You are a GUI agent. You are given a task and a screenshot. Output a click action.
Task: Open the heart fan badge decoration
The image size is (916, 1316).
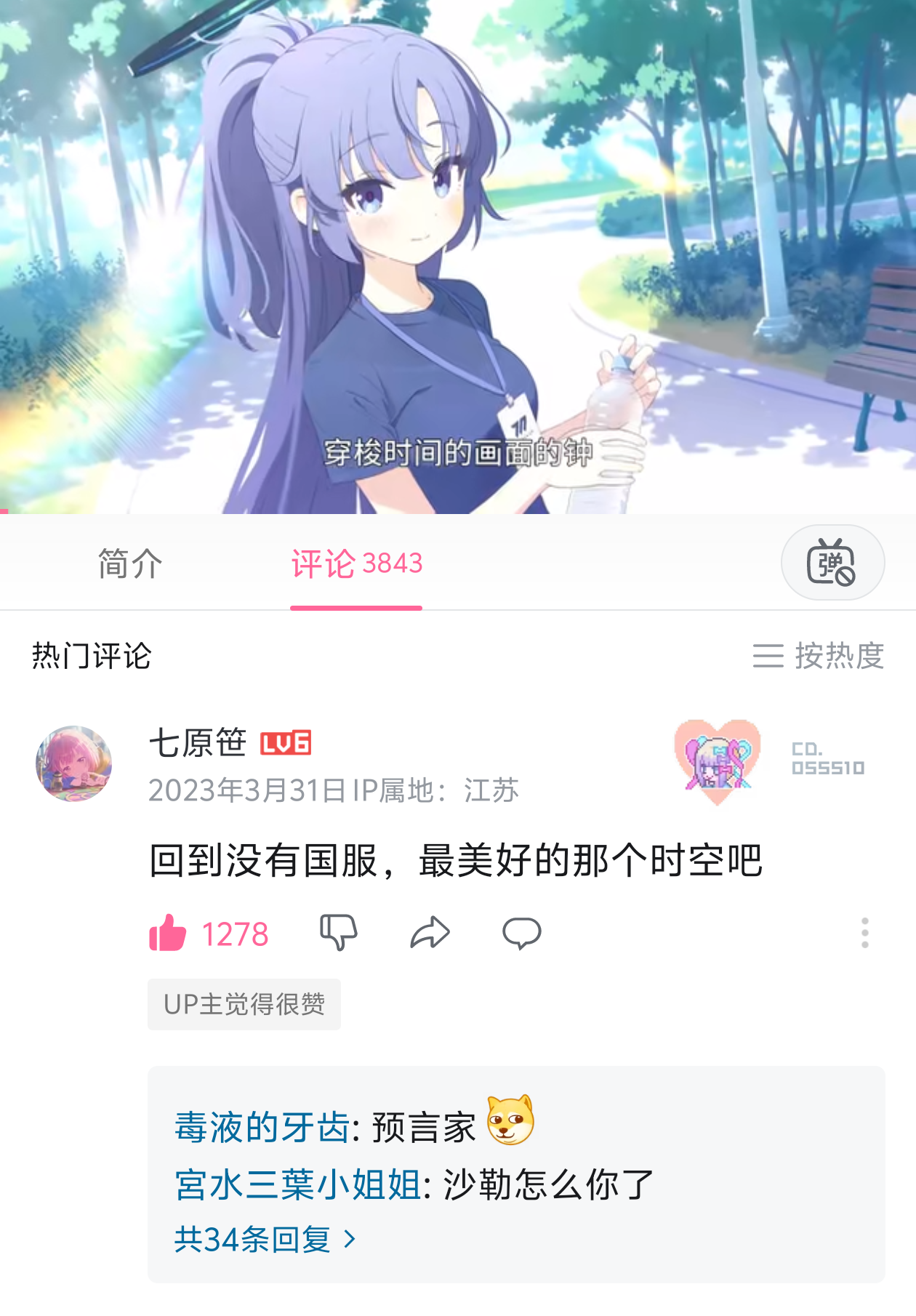(x=718, y=761)
